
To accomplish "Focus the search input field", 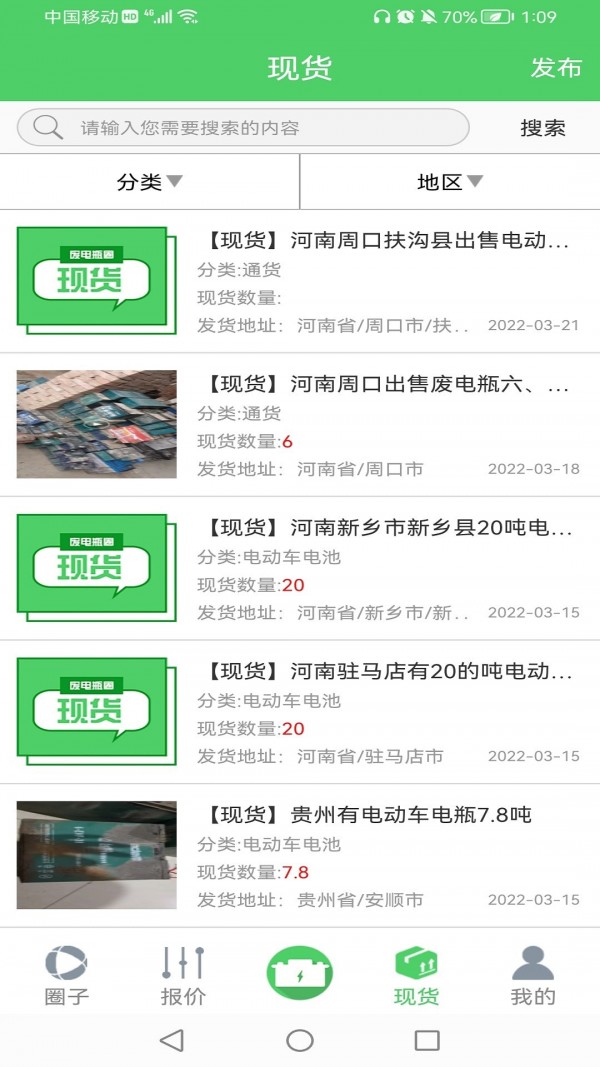I will pos(260,128).
